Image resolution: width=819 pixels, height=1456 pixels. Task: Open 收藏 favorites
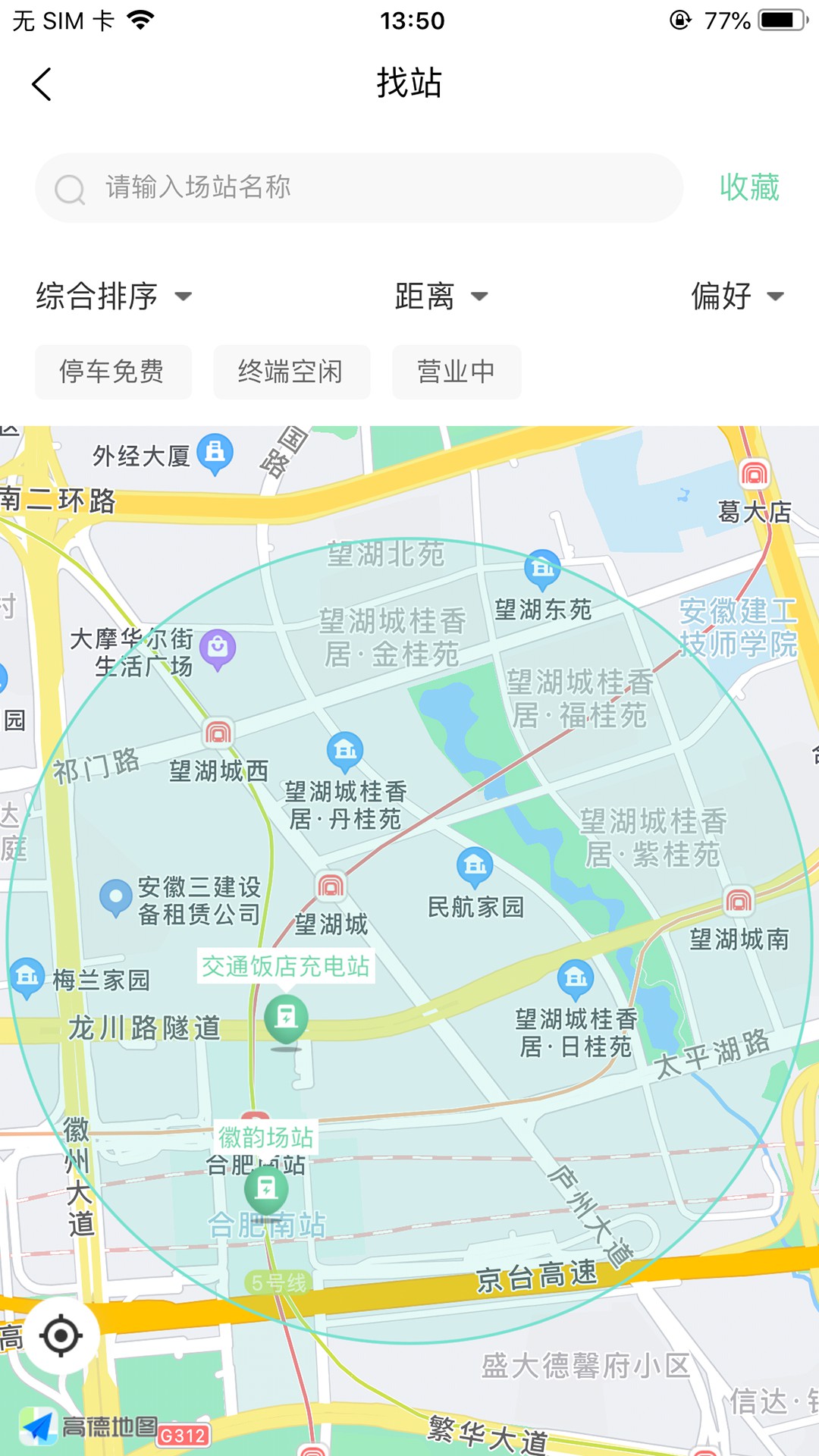(749, 187)
